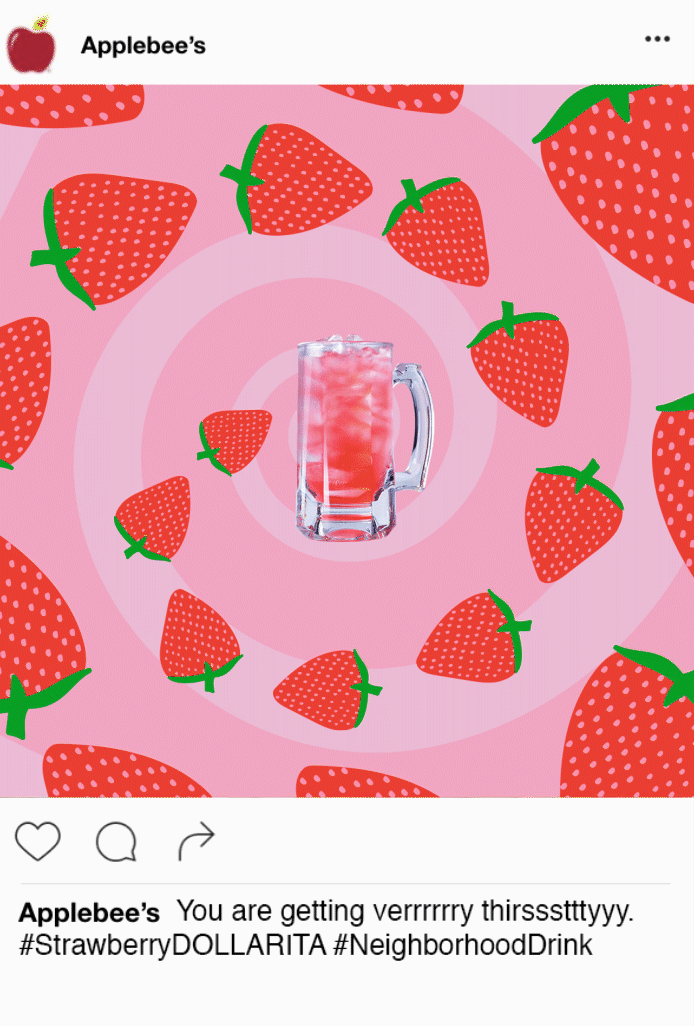Tap the Applebee's apple profile picture
This screenshot has width=694, height=1026.
(31, 45)
